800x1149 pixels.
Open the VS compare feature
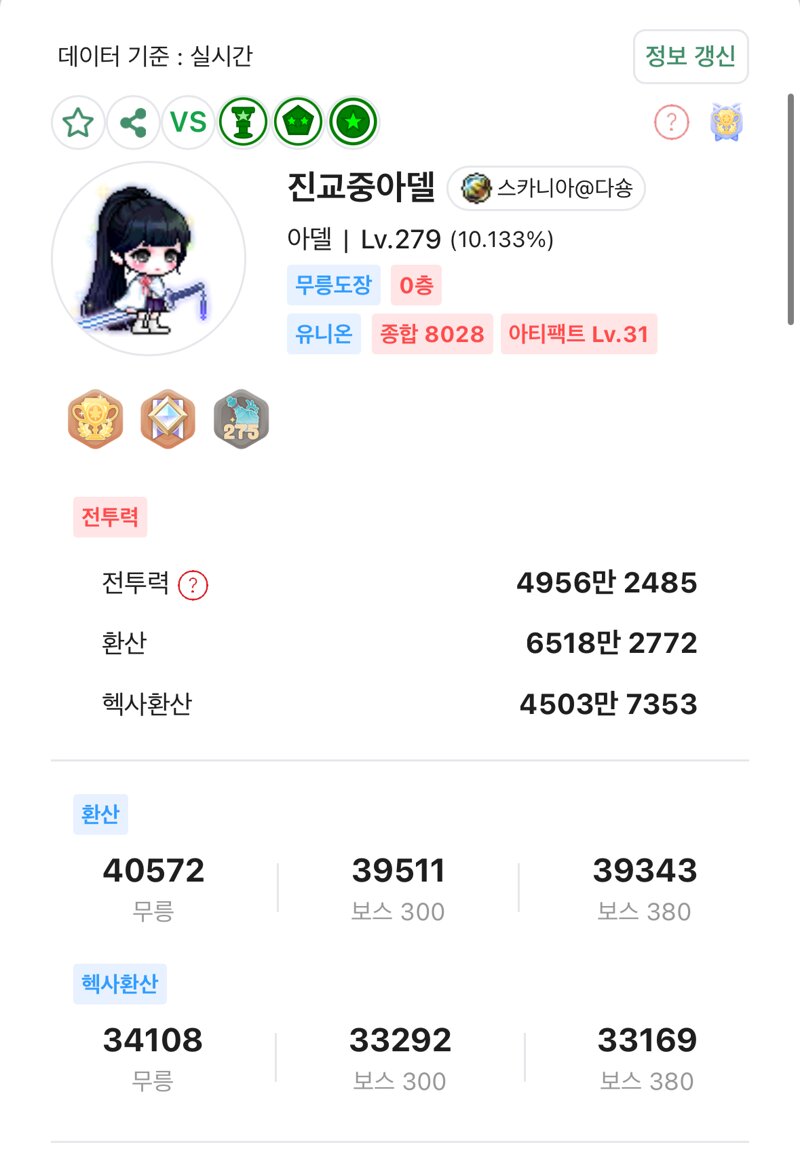tap(187, 123)
